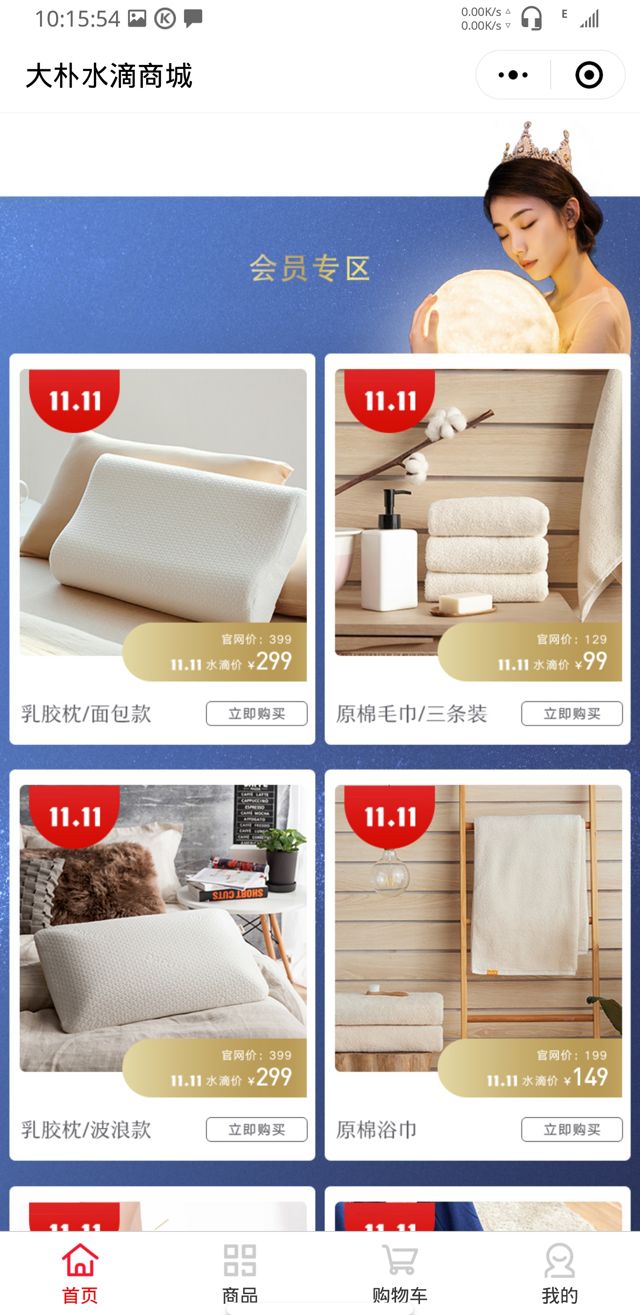
Task: Open the 购物车 tab
Action: (400, 1272)
